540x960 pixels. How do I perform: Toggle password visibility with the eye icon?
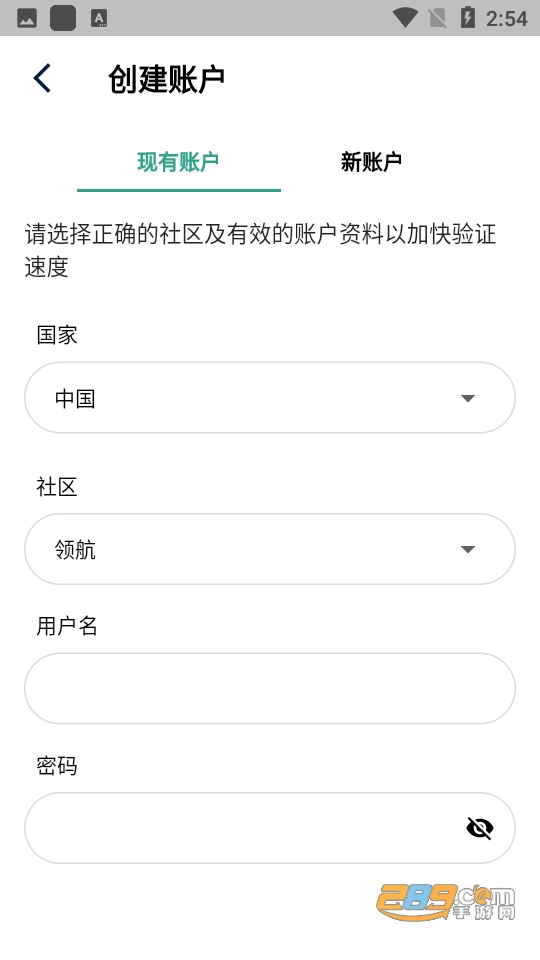pos(479,828)
